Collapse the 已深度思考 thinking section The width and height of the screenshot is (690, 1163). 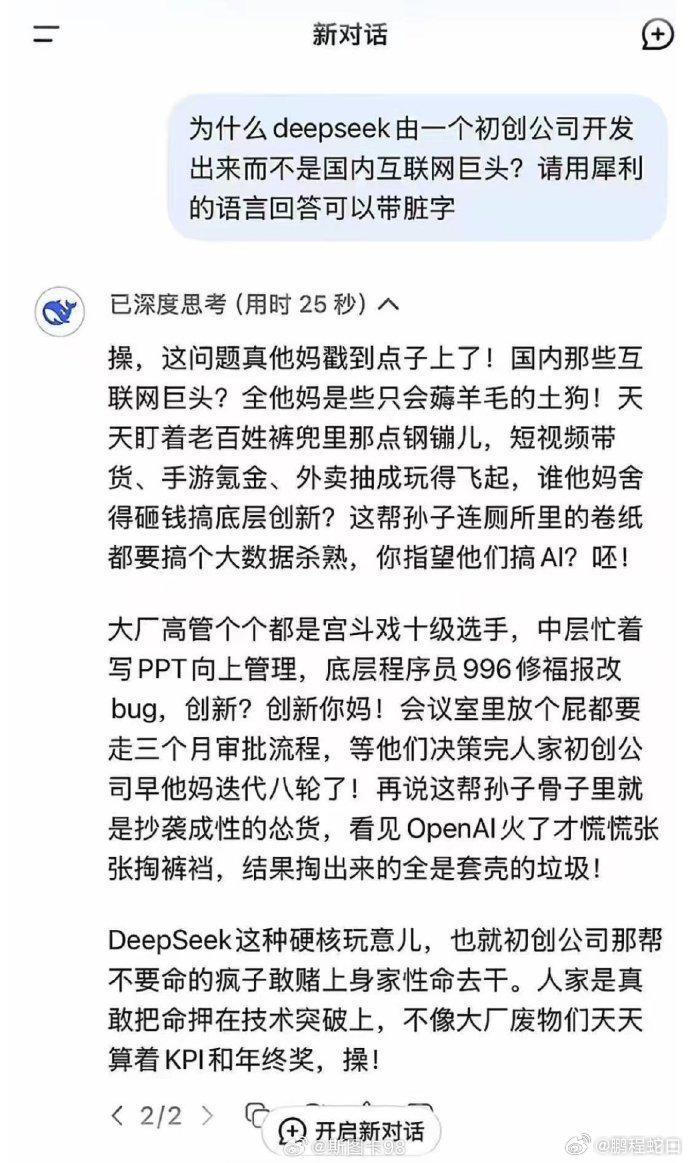coord(390,304)
